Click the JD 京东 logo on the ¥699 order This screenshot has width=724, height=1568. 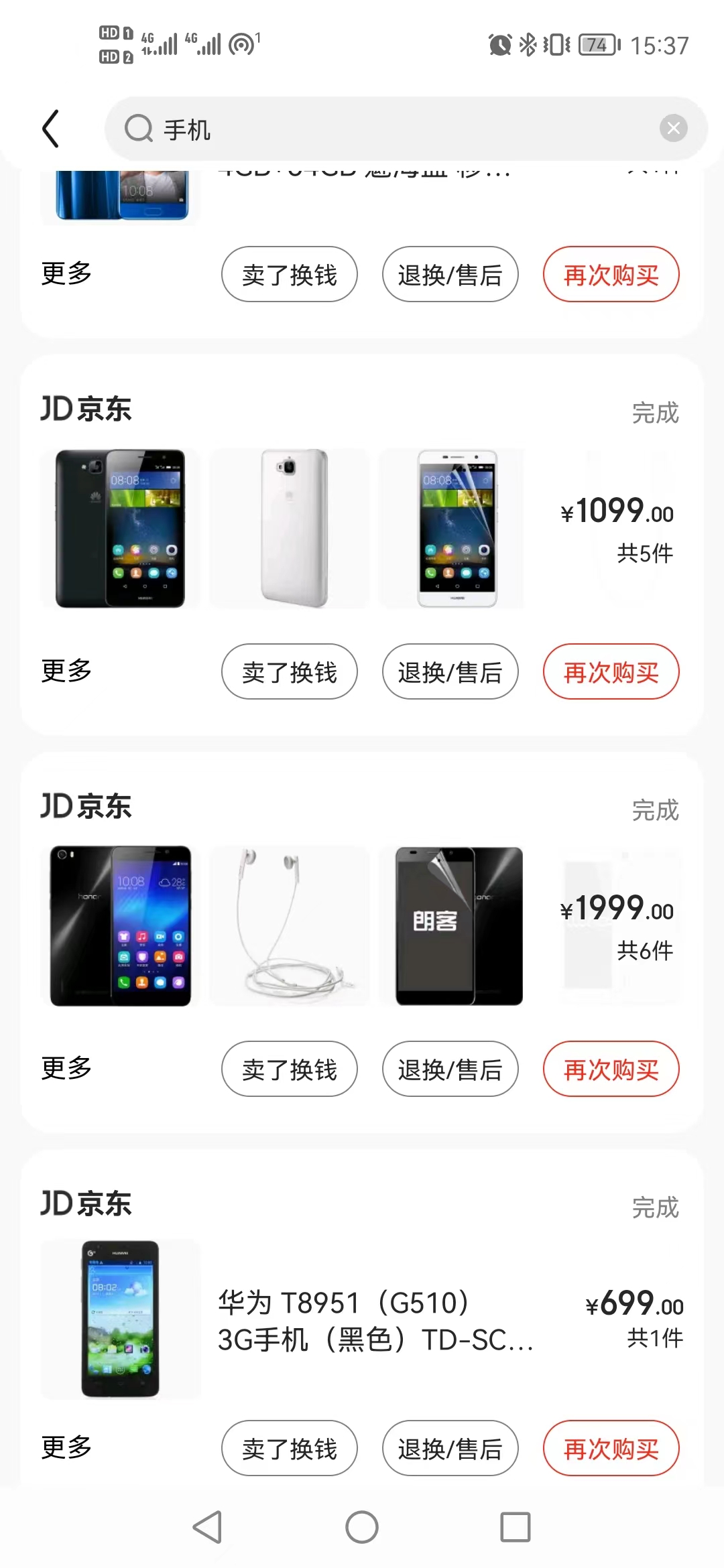pos(85,1203)
